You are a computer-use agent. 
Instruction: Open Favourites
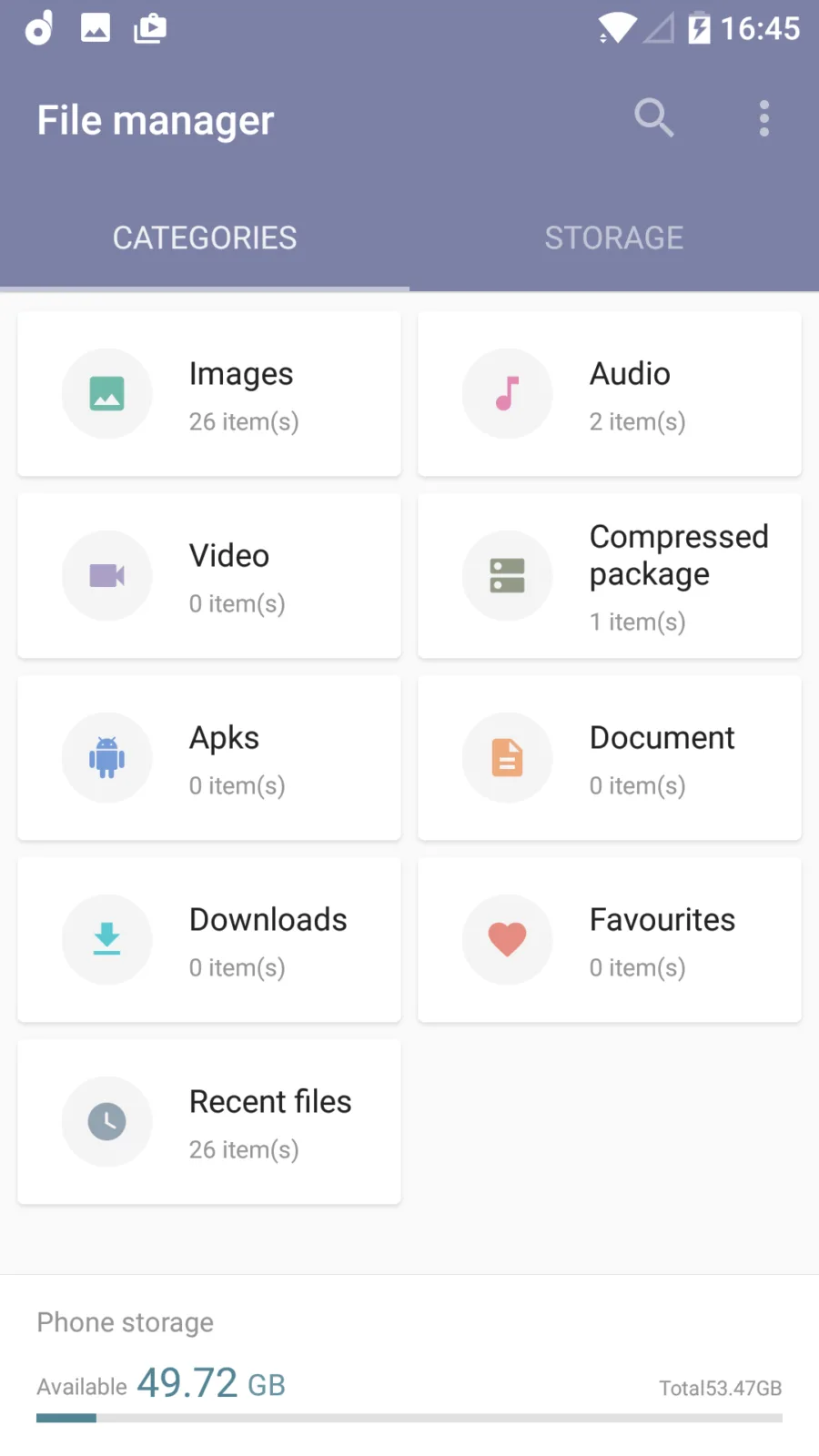(610, 940)
